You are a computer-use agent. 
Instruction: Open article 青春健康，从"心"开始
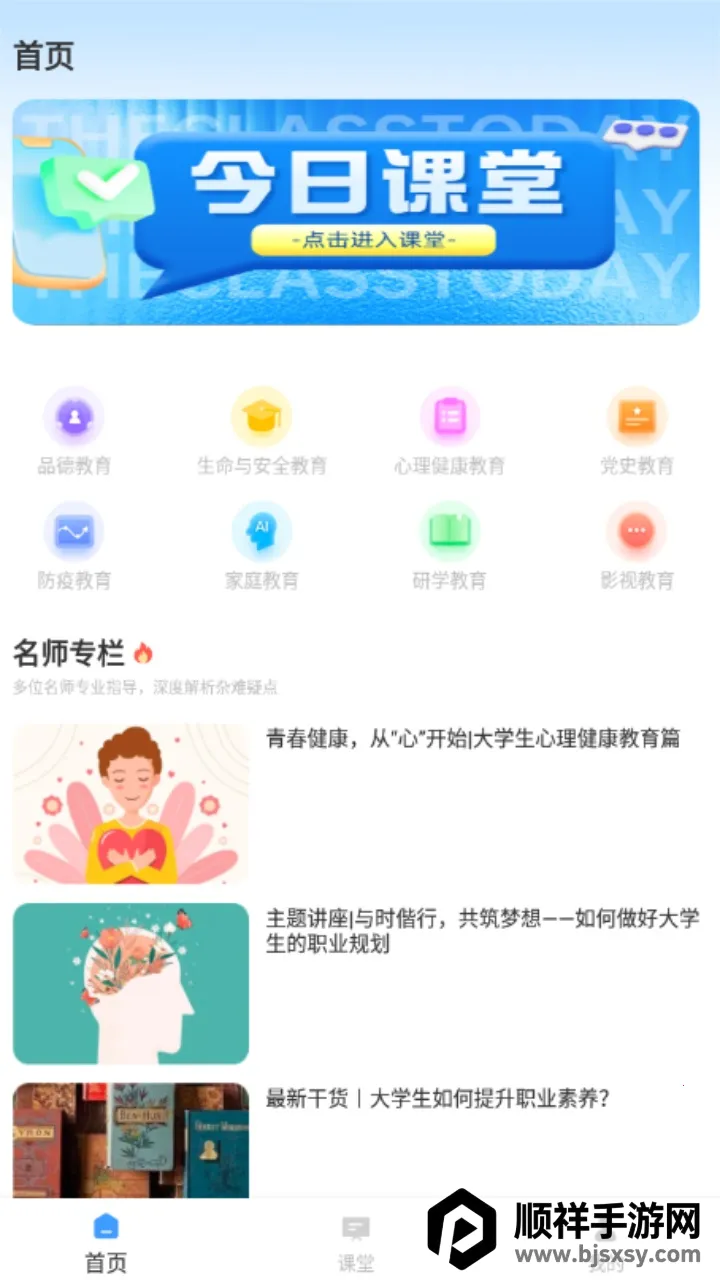tap(356, 804)
